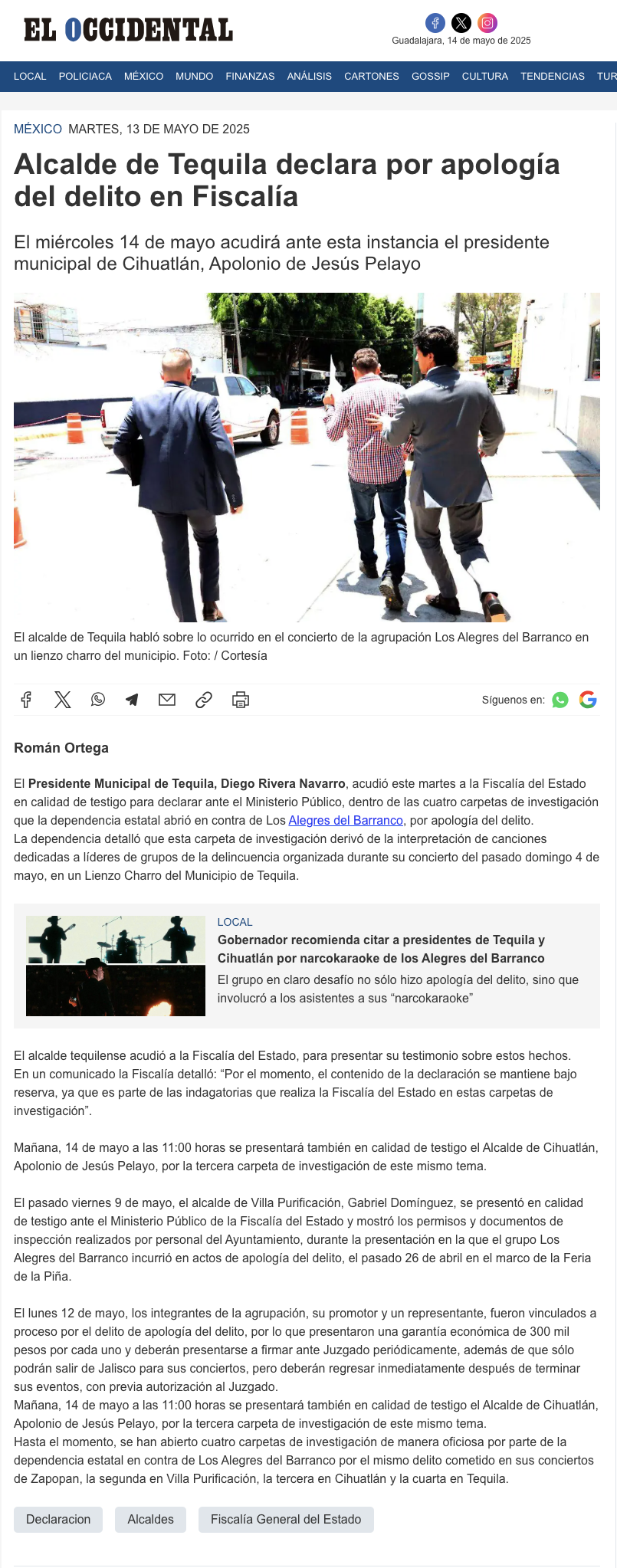Viewport: 617px width, 1568px height.
Task: Go to the TENDENCIAS section
Action: click(x=553, y=77)
